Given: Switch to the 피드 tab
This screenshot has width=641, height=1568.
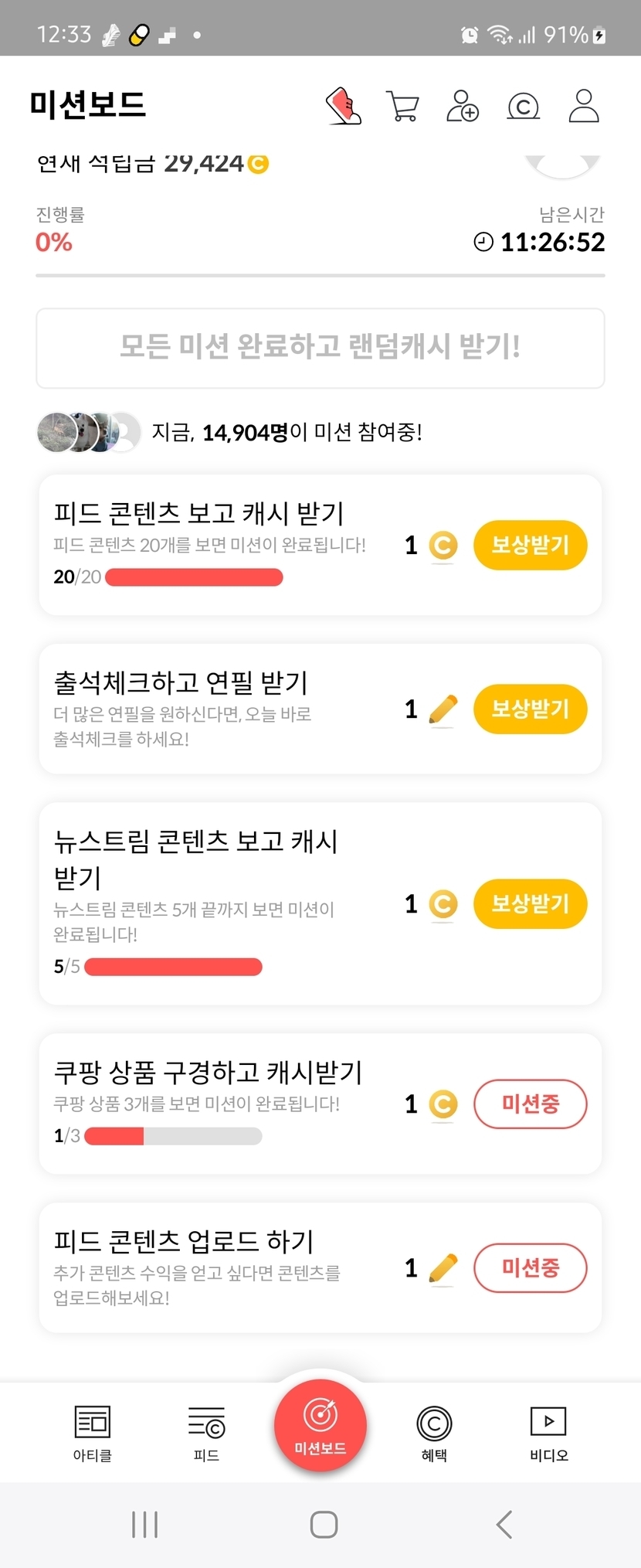Looking at the screenshot, I should pyautogui.click(x=206, y=1432).
